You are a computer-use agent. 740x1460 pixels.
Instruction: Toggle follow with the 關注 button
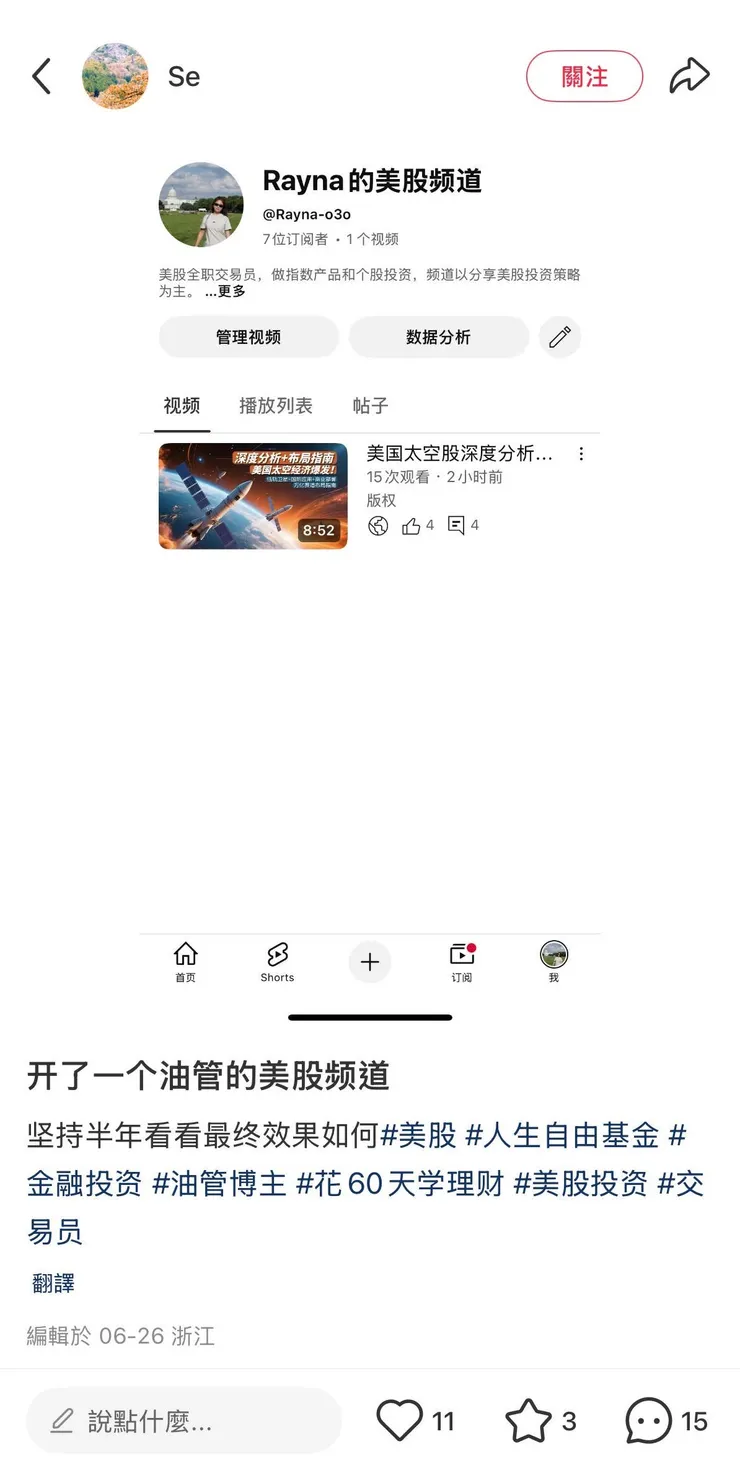tap(585, 76)
